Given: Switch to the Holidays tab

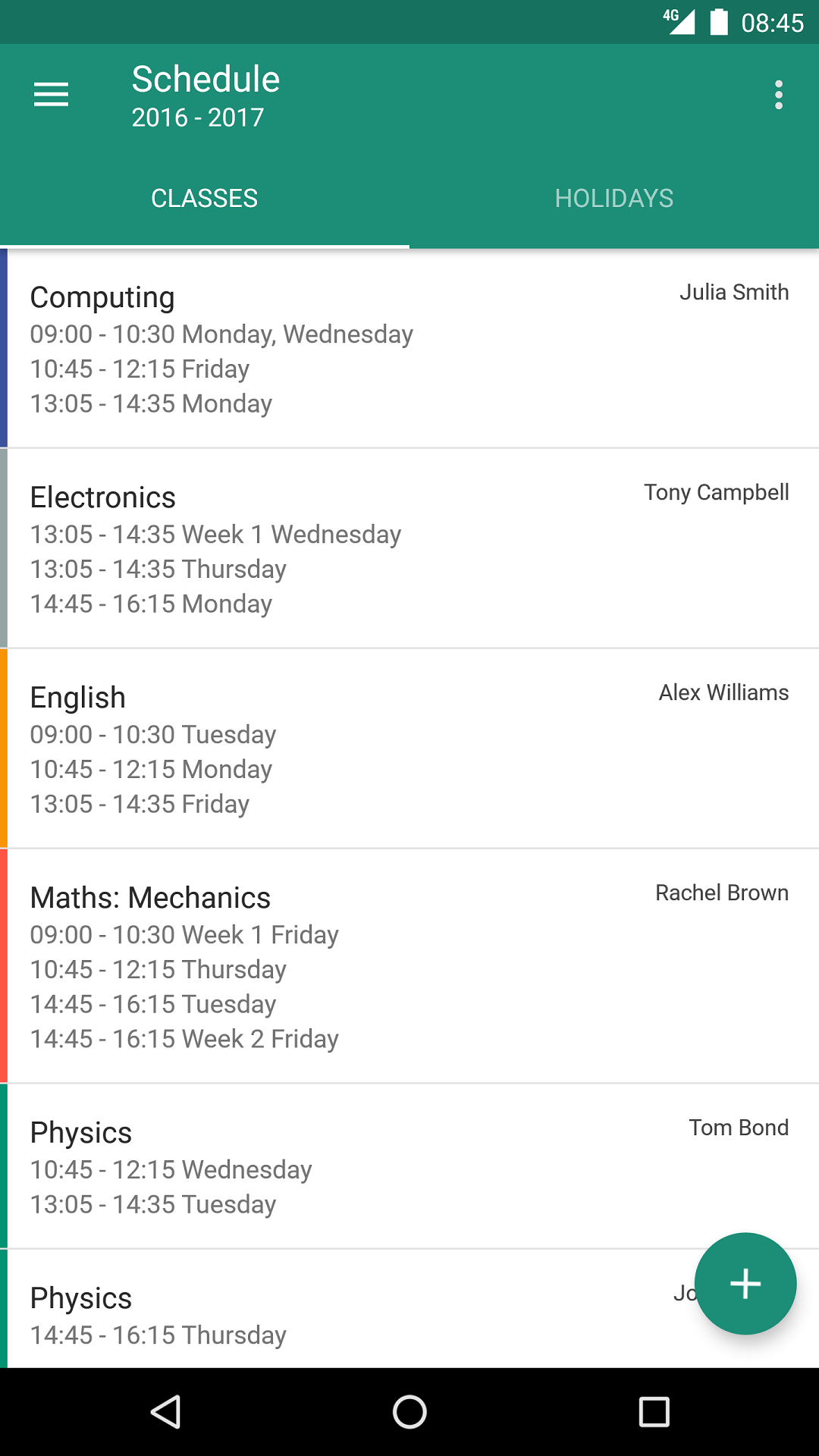Looking at the screenshot, I should click(614, 199).
